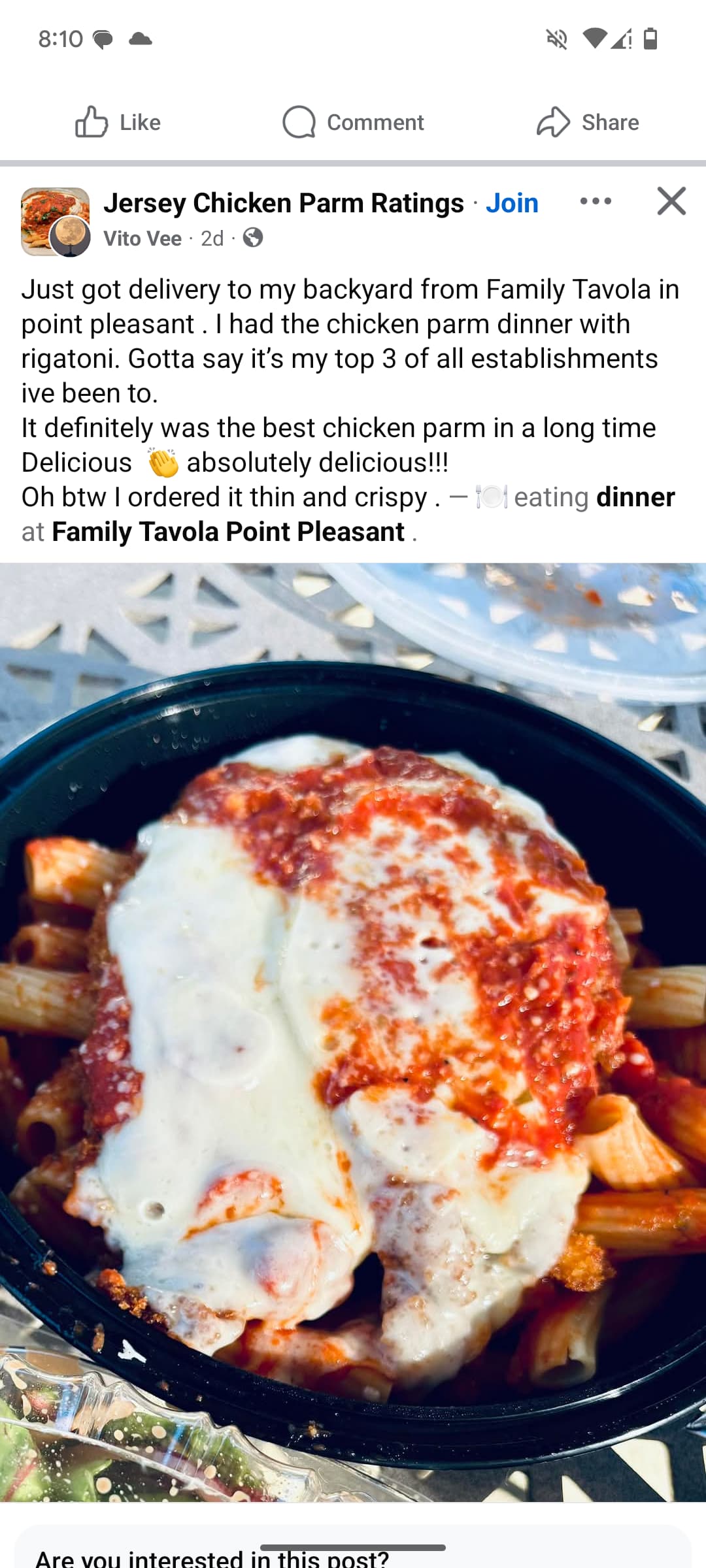Image resolution: width=706 pixels, height=1568 pixels.
Task: View Vito Vee's profile
Action: click(x=143, y=238)
